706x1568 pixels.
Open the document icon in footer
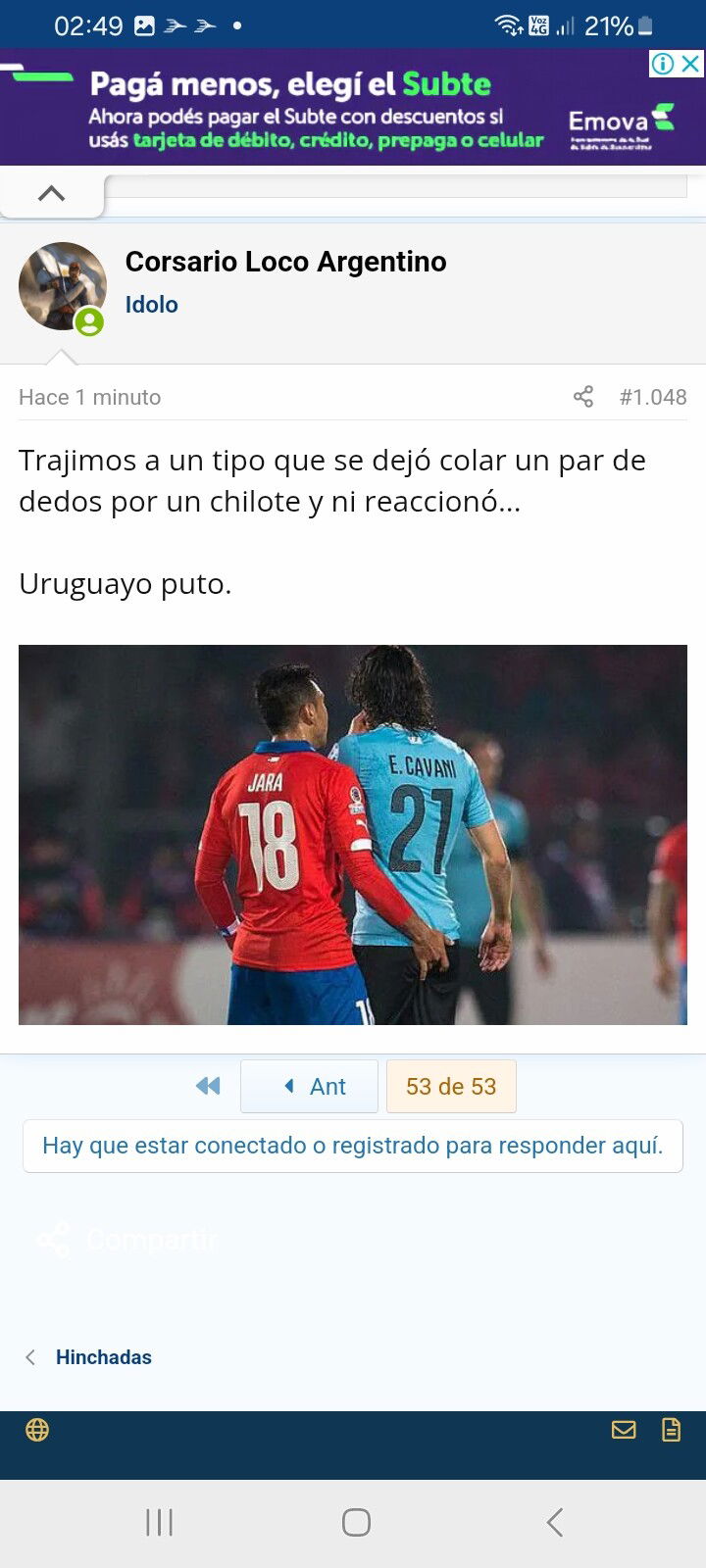[x=671, y=1430]
